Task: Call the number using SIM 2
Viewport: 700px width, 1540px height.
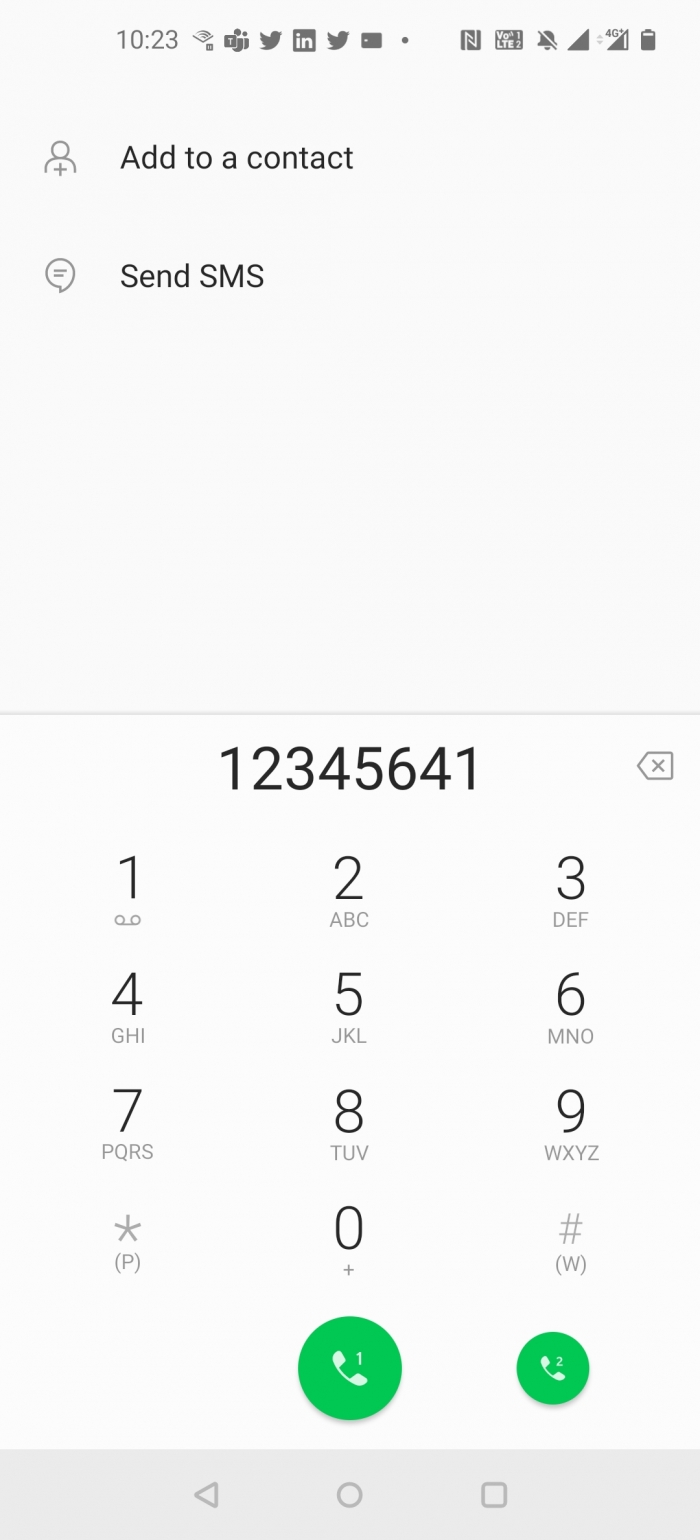Action: coord(553,1368)
